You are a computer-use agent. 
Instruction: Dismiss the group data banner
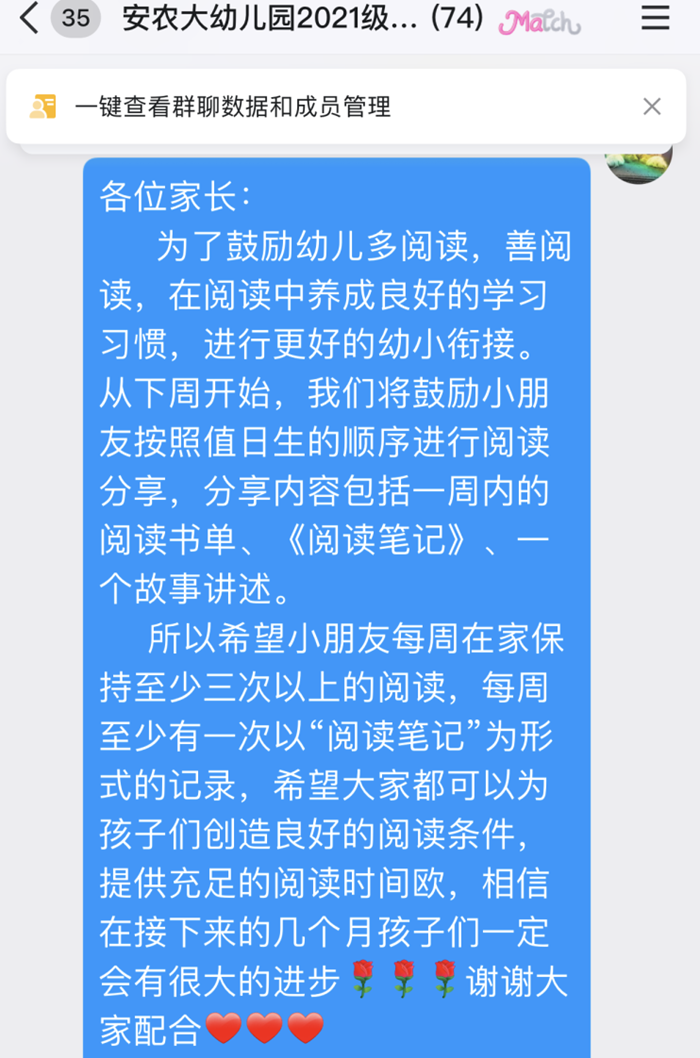(652, 106)
